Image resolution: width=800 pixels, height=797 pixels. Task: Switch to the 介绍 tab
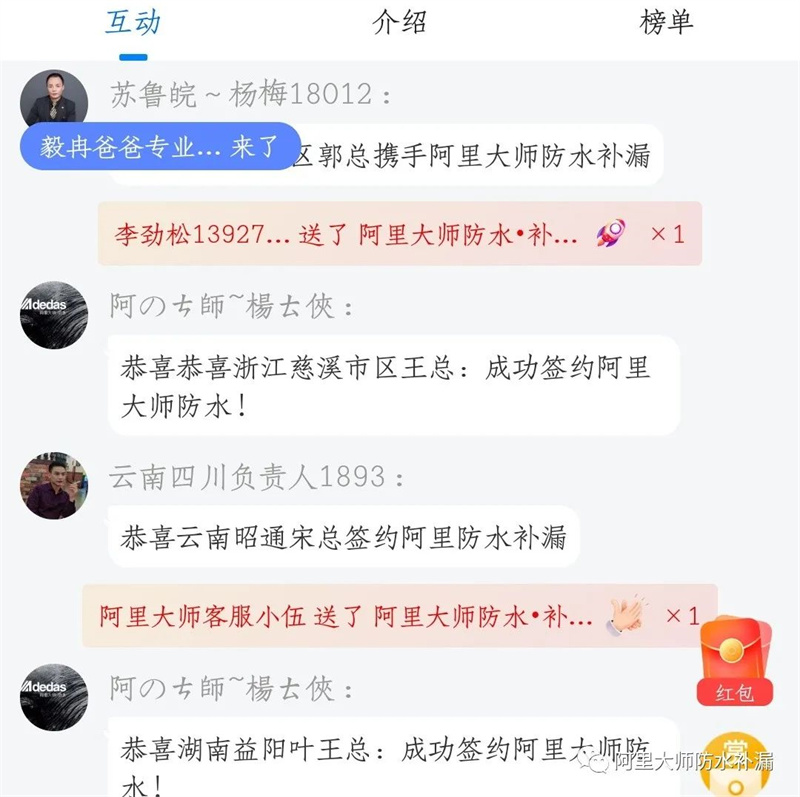click(x=399, y=22)
